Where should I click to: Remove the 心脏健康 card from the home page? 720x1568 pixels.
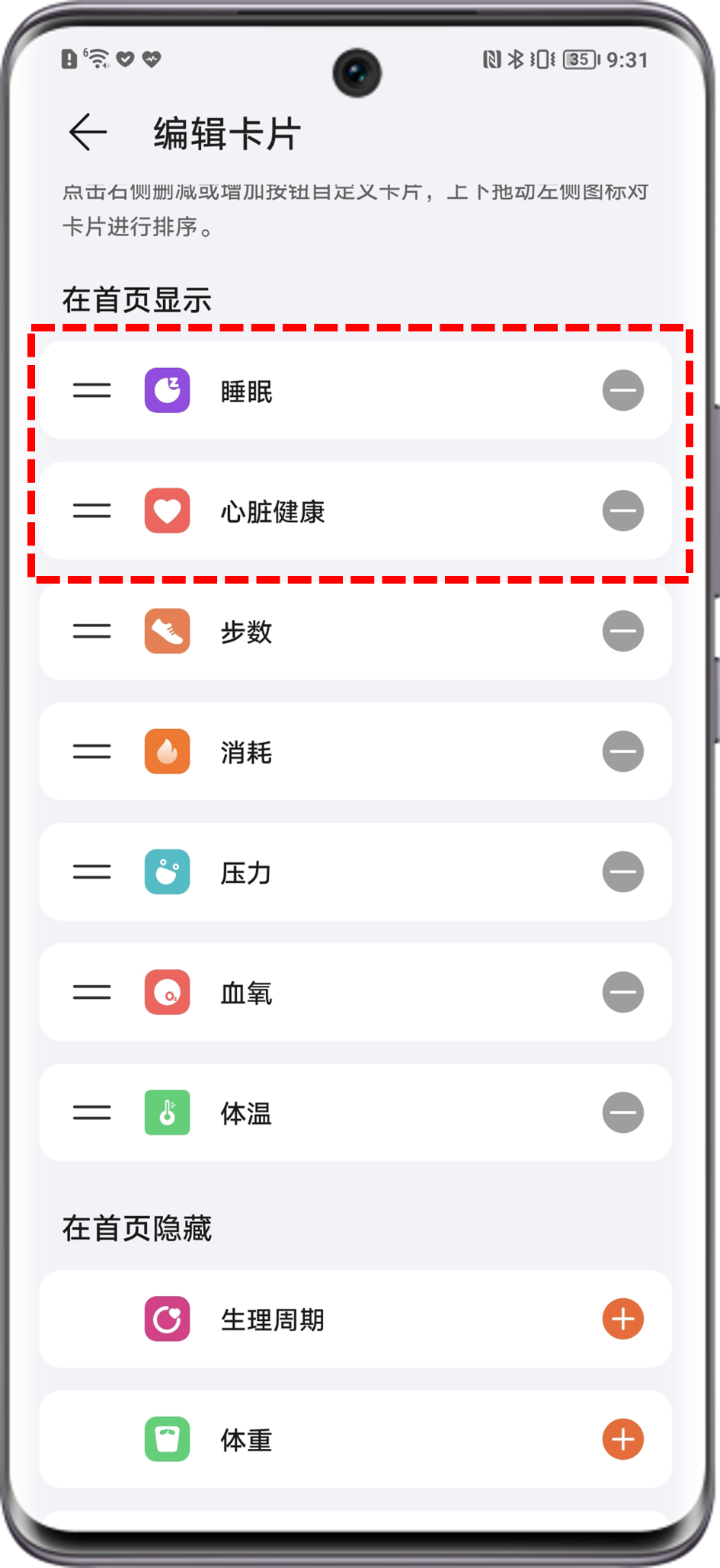[622, 511]
